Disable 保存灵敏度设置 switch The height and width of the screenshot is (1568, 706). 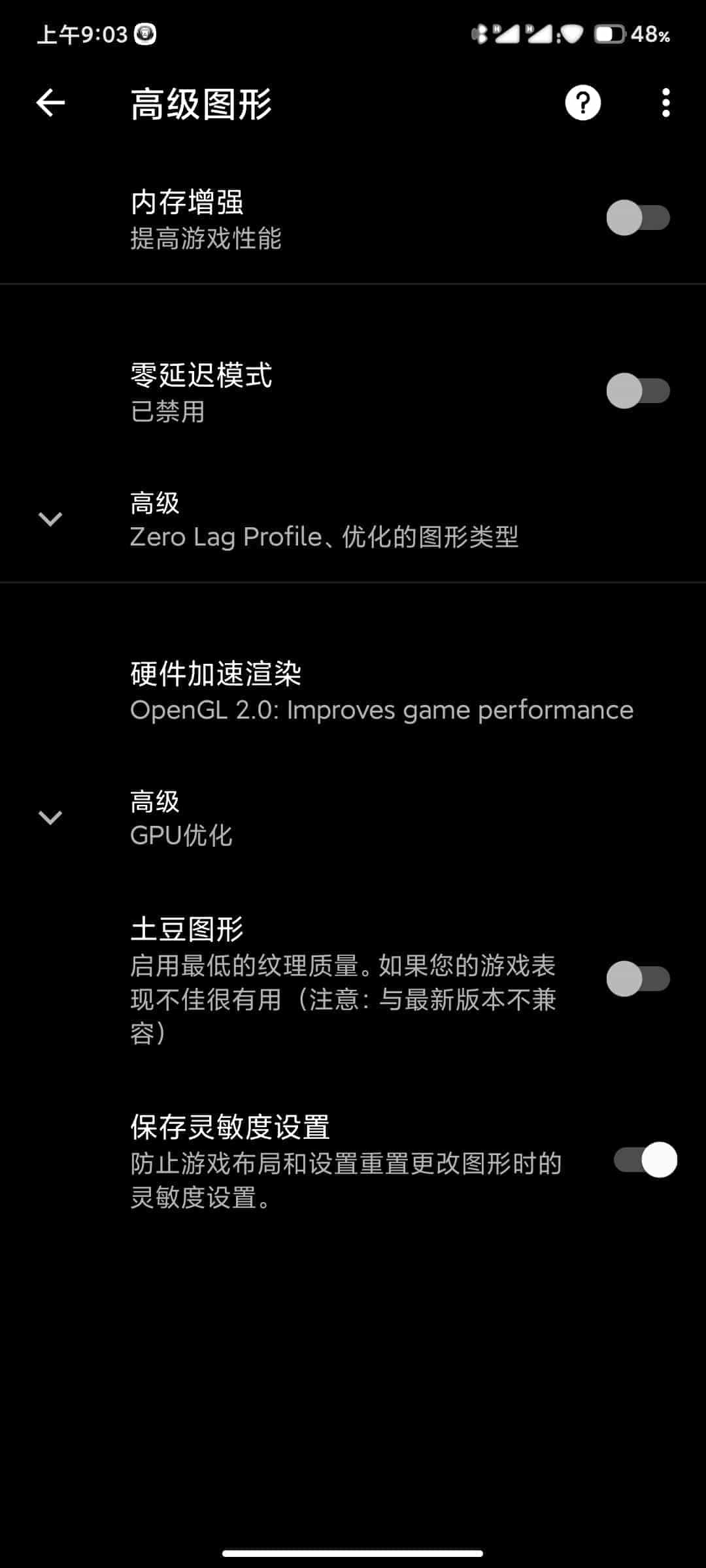click(x=645, y=1160)
